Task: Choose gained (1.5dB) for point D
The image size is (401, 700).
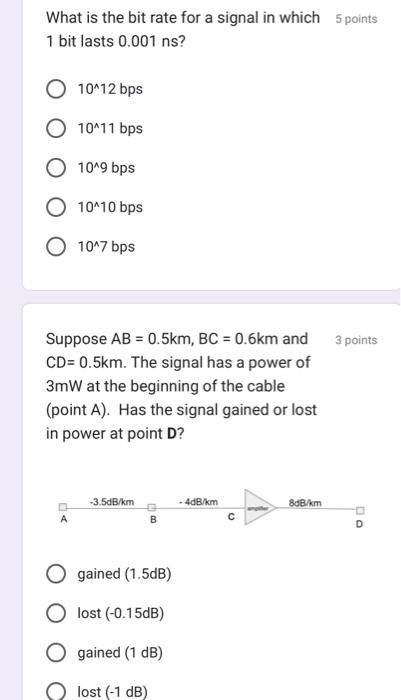Action: coord(56,574)
